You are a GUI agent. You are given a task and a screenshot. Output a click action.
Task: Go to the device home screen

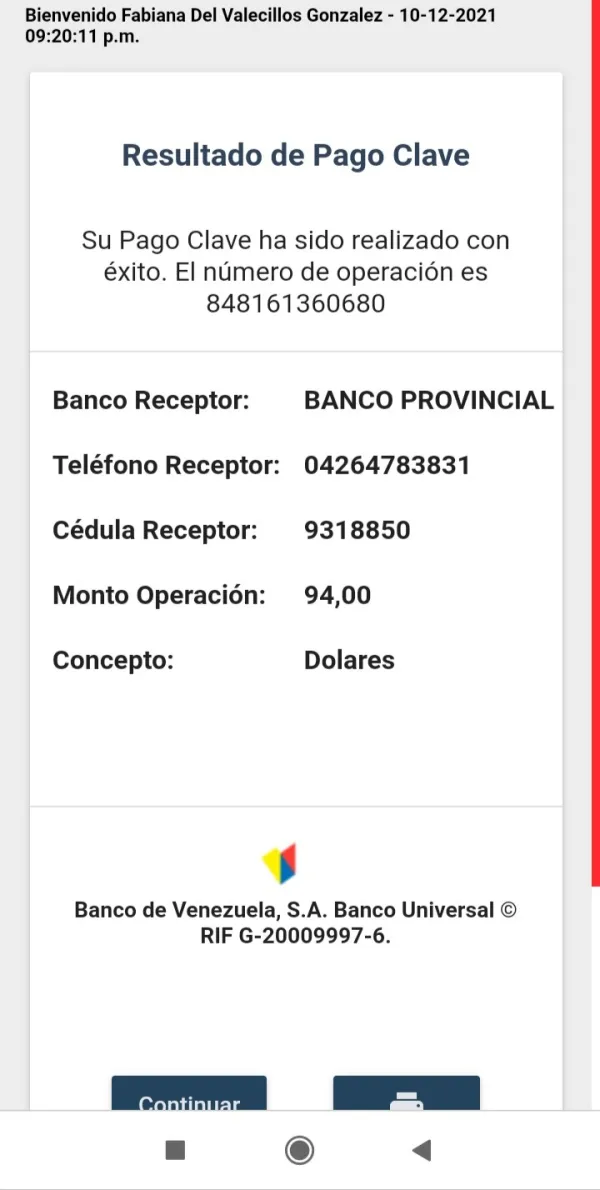(x=299, y=1151)
